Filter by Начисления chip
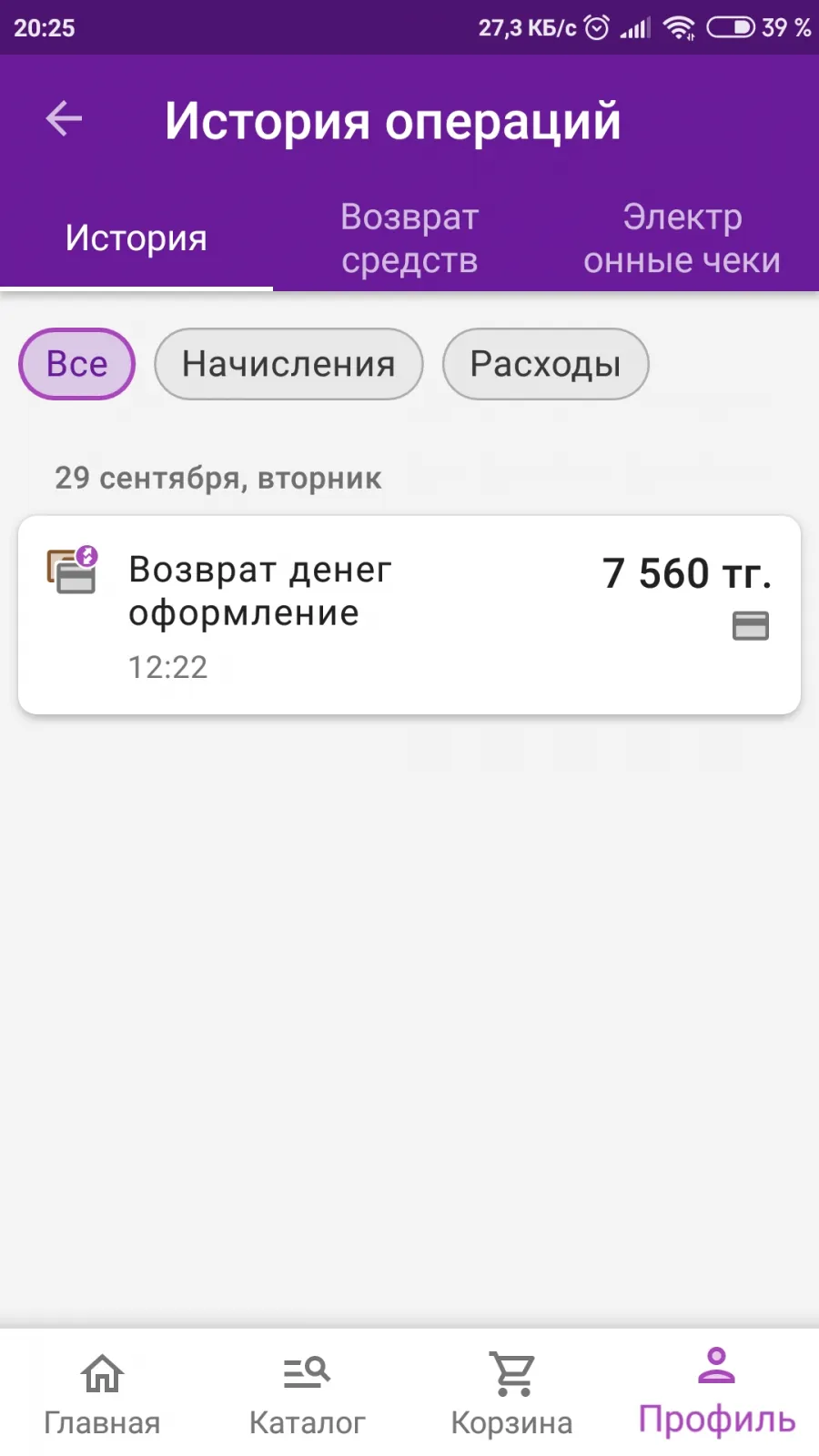 tap(288, 364)
